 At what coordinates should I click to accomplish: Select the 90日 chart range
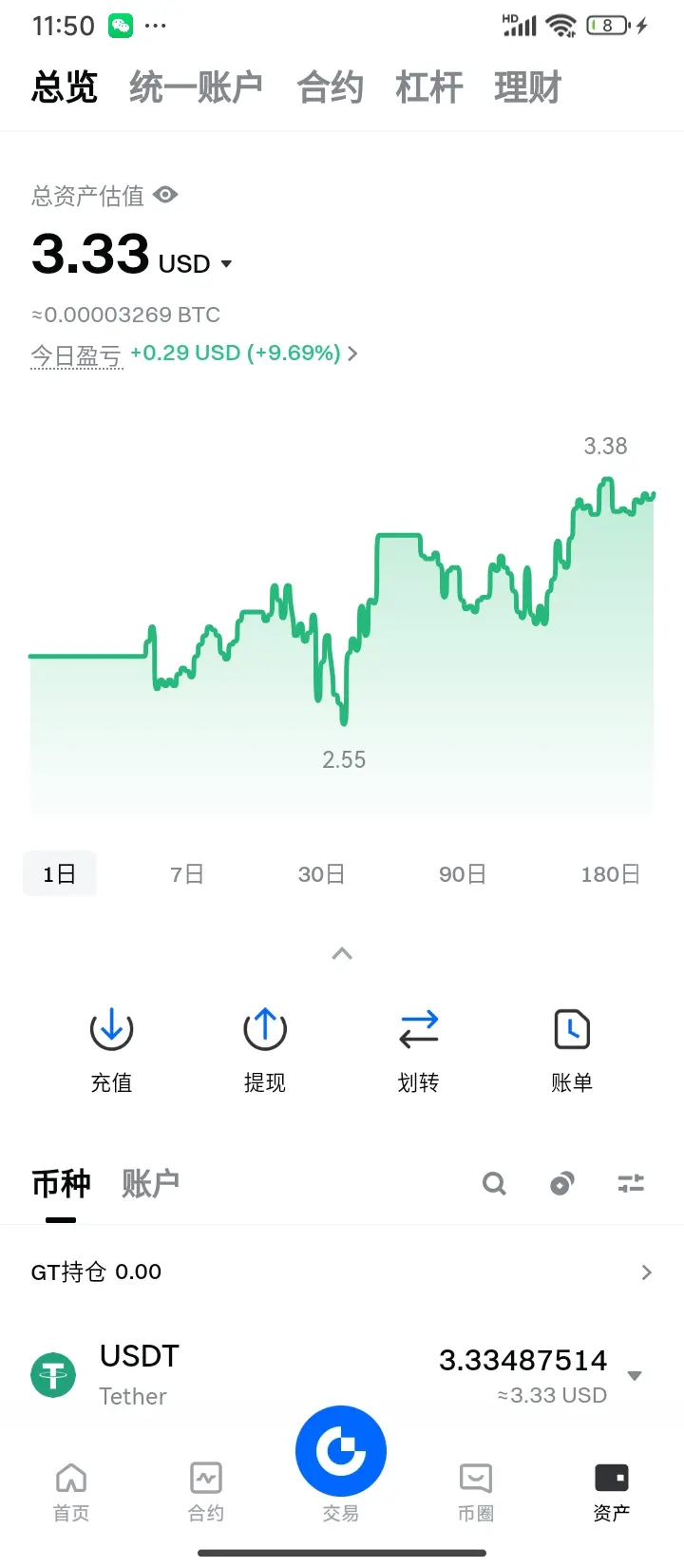point(463,874)
